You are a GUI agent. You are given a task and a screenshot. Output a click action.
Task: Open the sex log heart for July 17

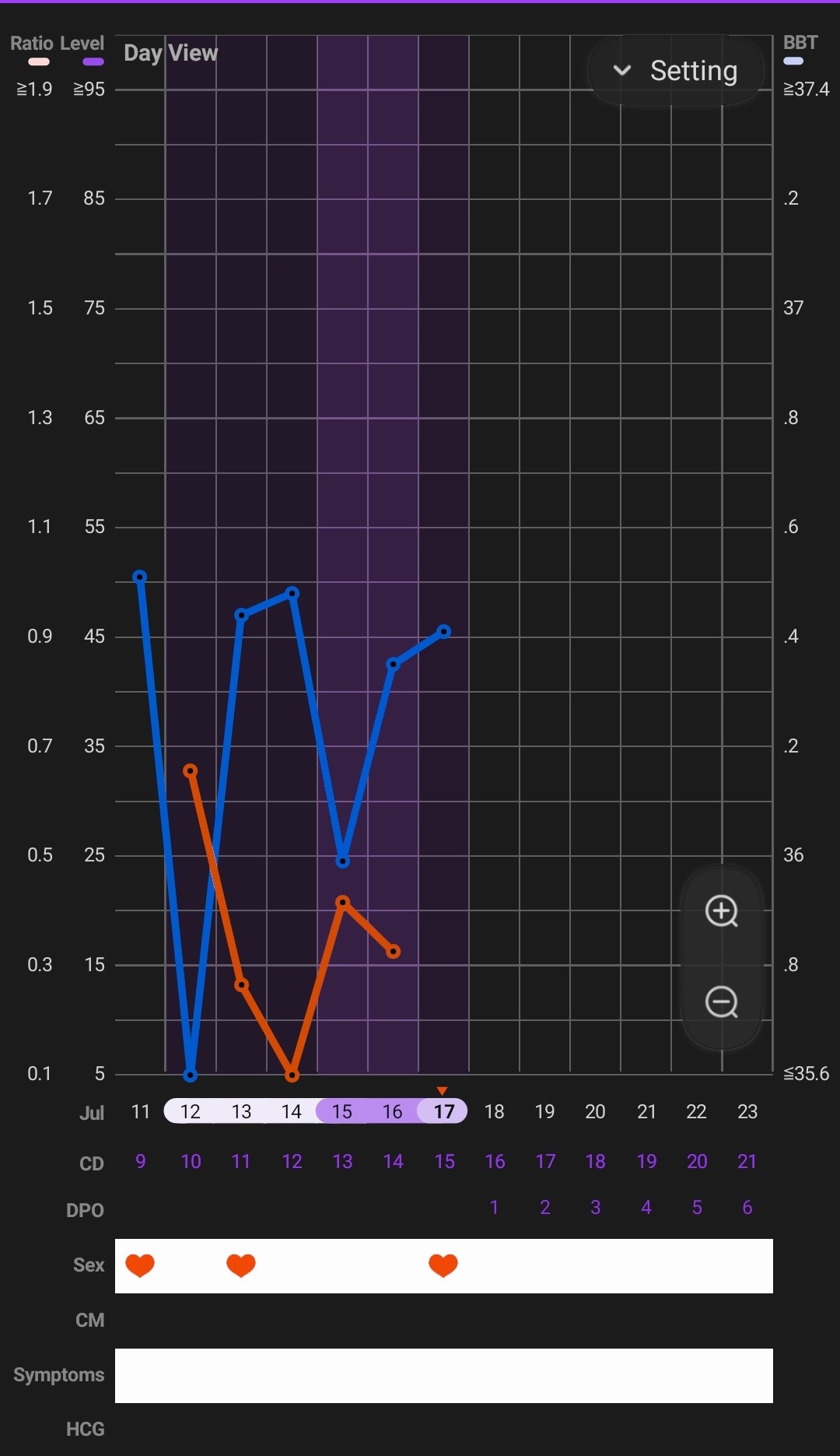443,1265
